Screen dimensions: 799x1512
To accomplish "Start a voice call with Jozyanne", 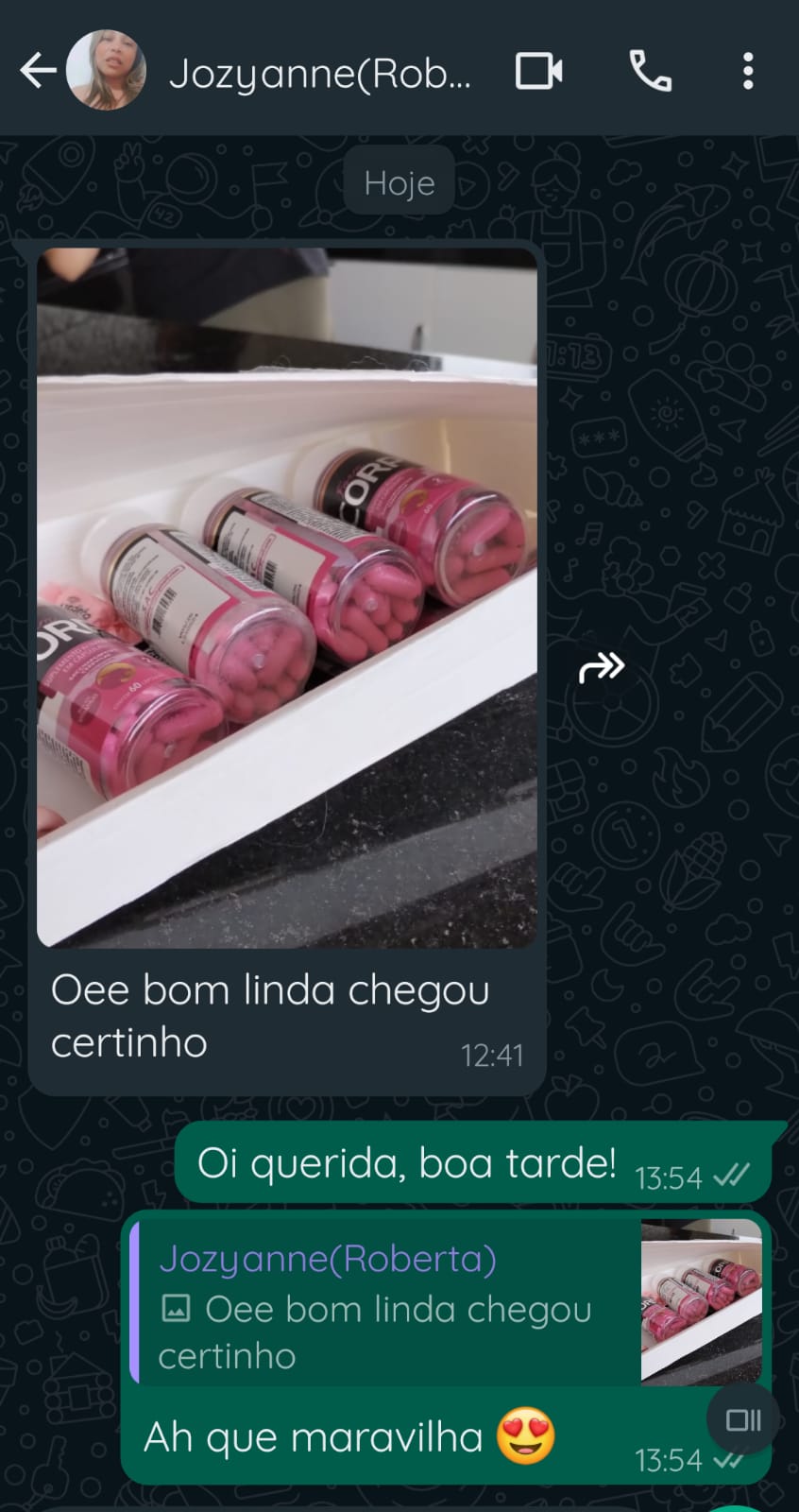I will click(650, 71).
